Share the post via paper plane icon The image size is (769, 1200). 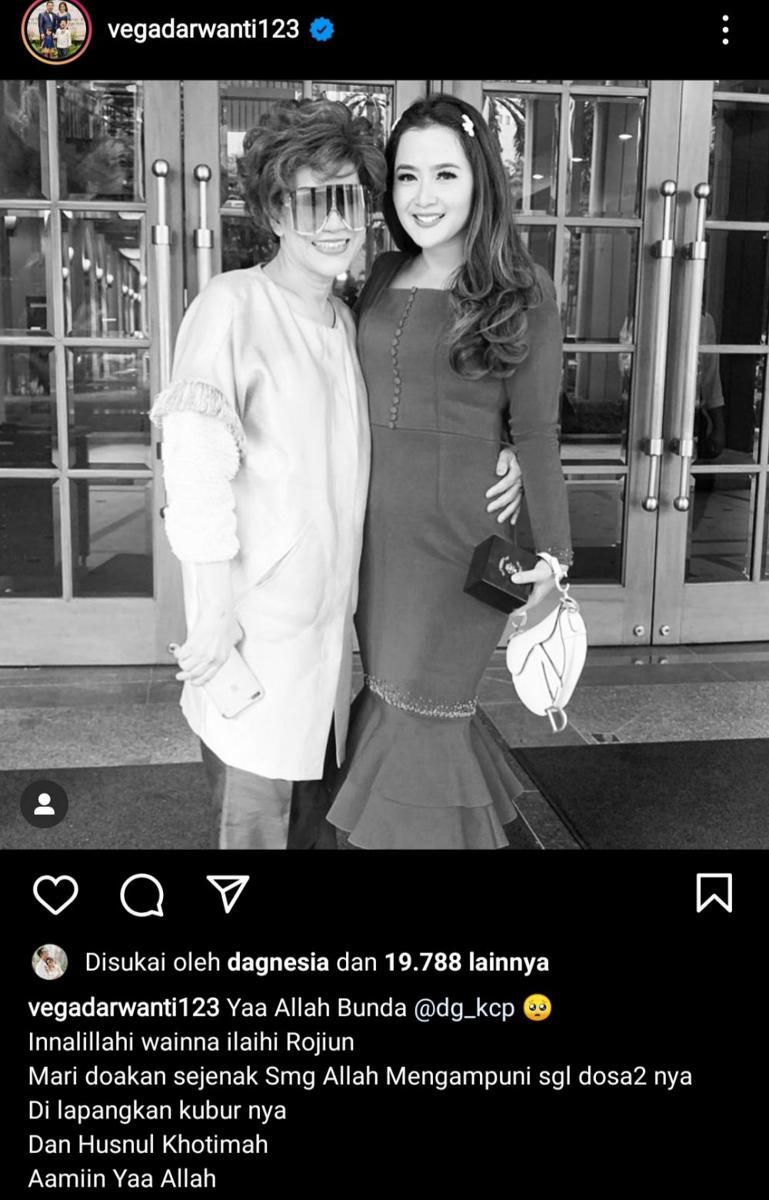[x=228, y=894]
